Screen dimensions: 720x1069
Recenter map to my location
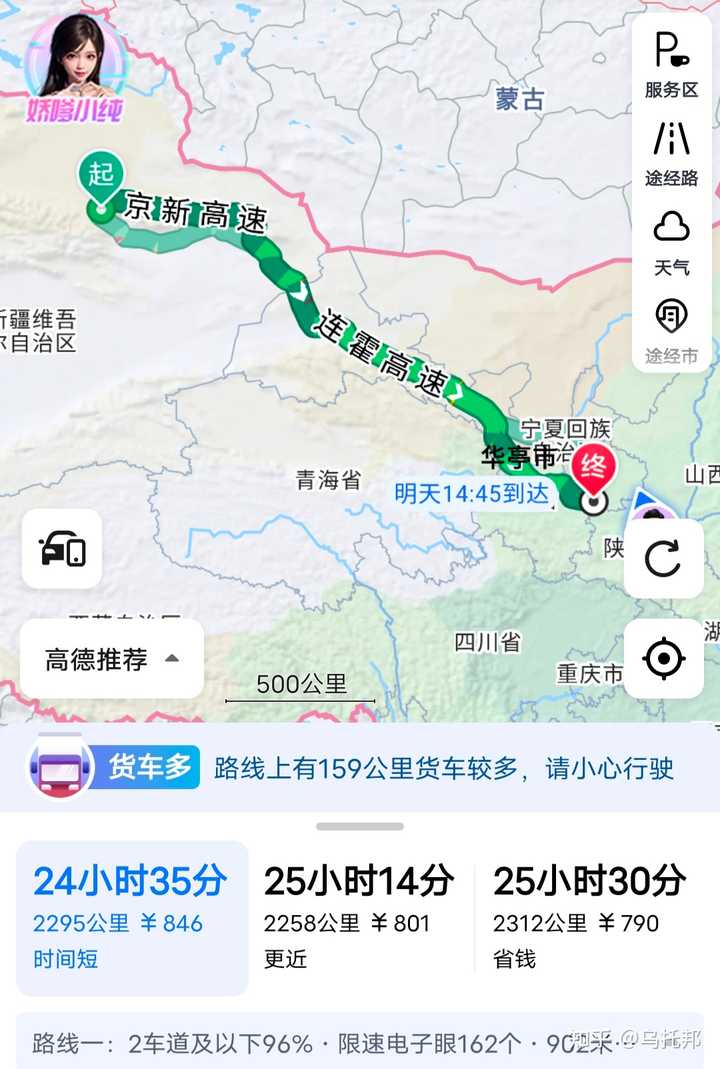(x=663, y=659)
